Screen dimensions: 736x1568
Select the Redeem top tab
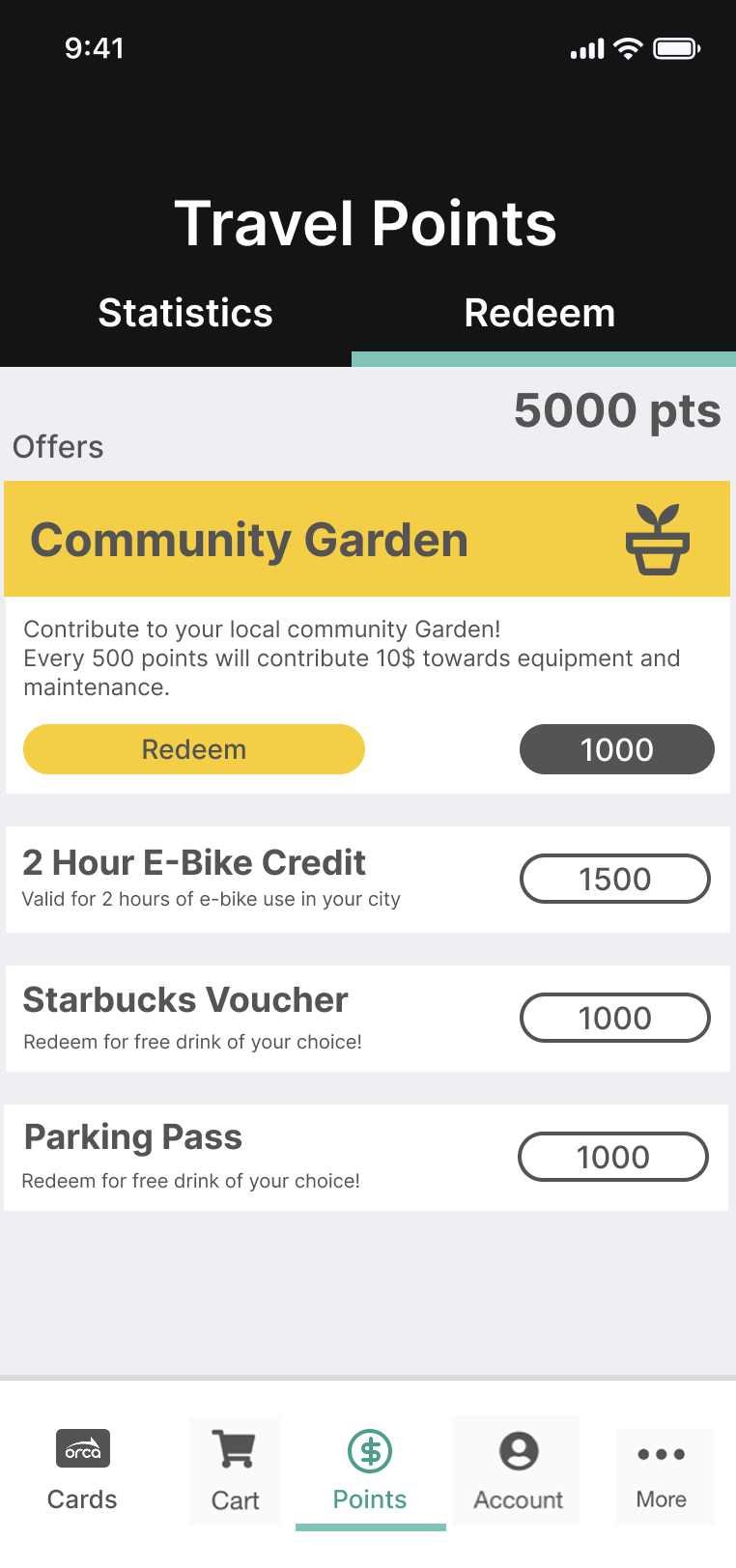tap(539, 314)
